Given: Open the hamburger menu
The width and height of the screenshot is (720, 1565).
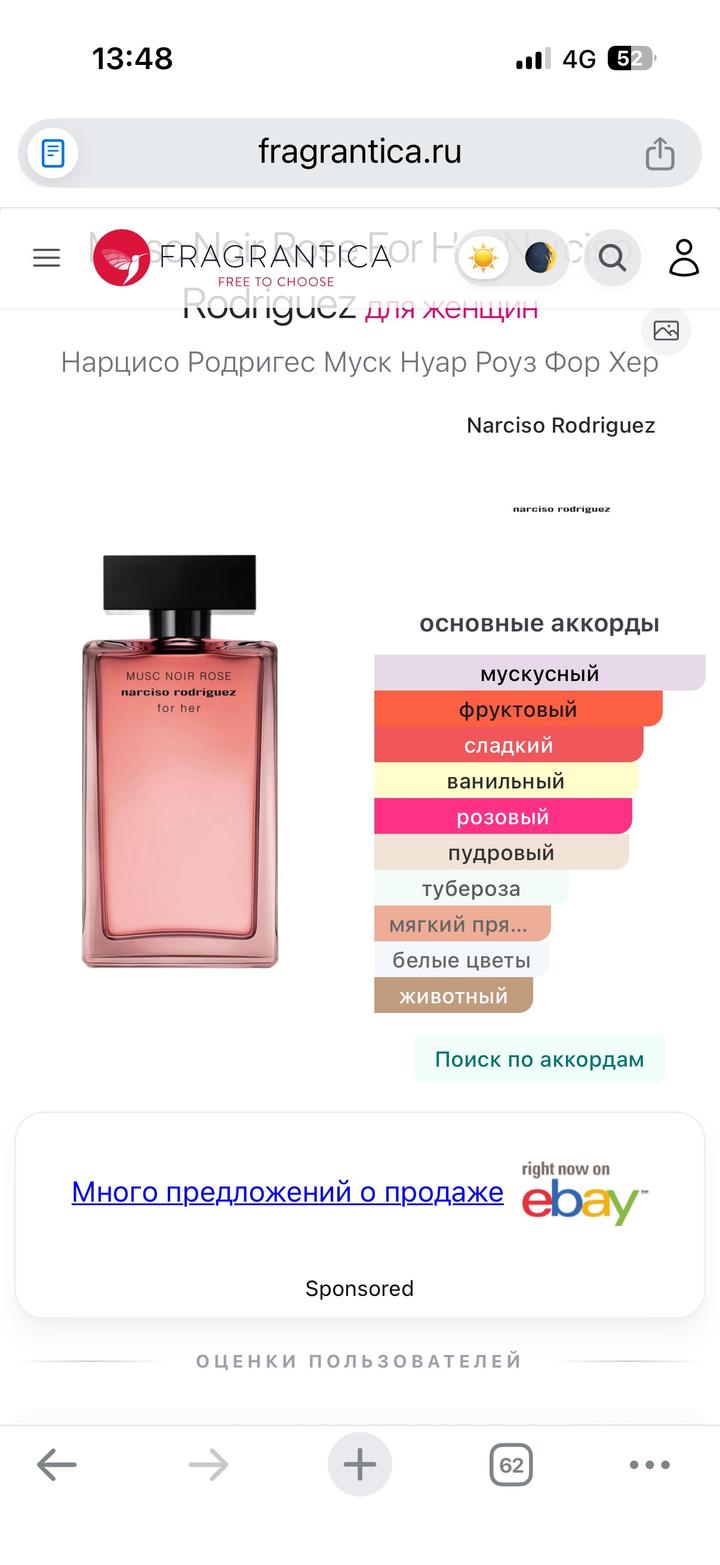Looking at the screenshot, I should [x=47, y=258].
